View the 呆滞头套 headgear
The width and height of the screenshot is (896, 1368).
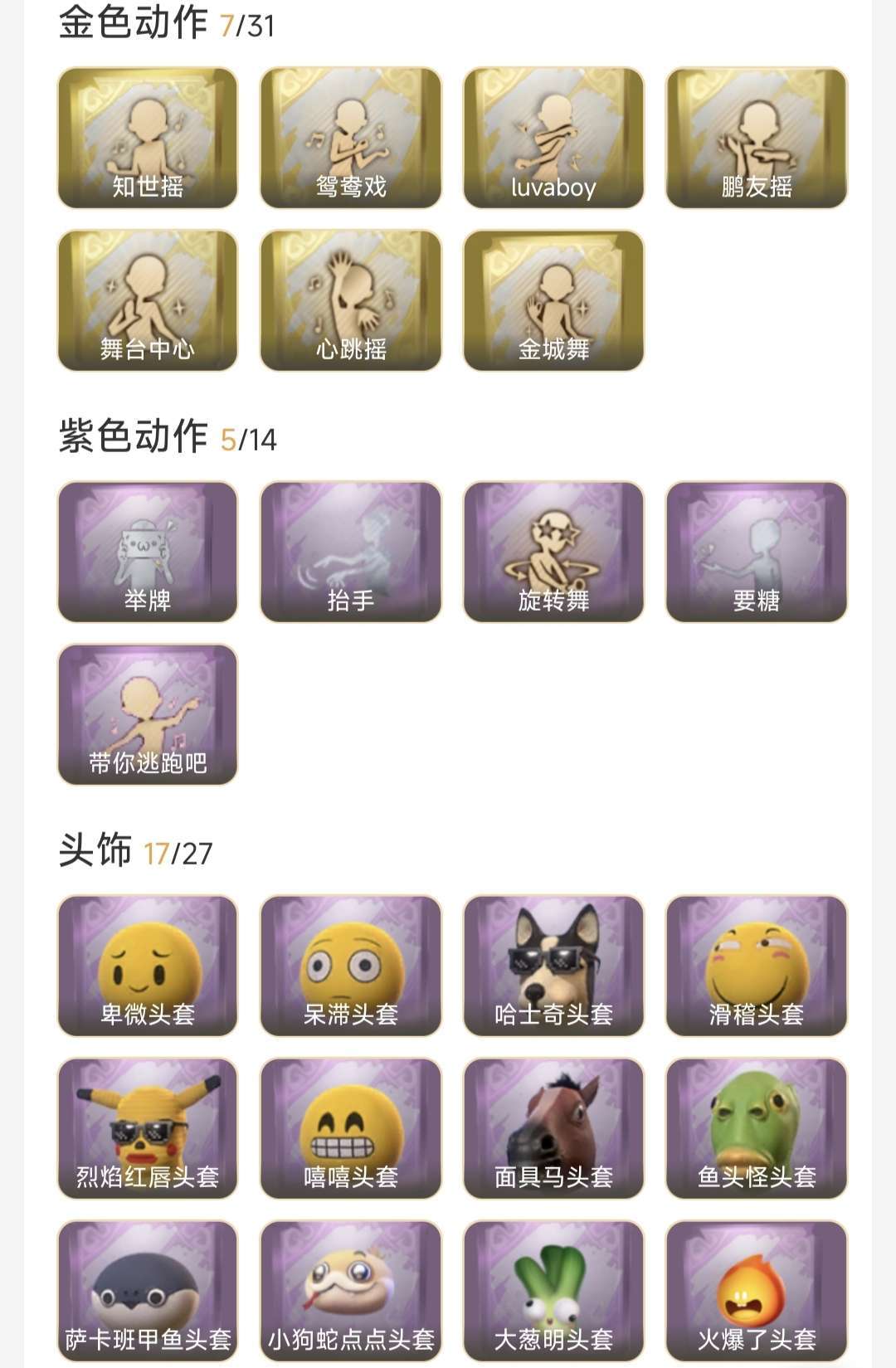point(351,966)
